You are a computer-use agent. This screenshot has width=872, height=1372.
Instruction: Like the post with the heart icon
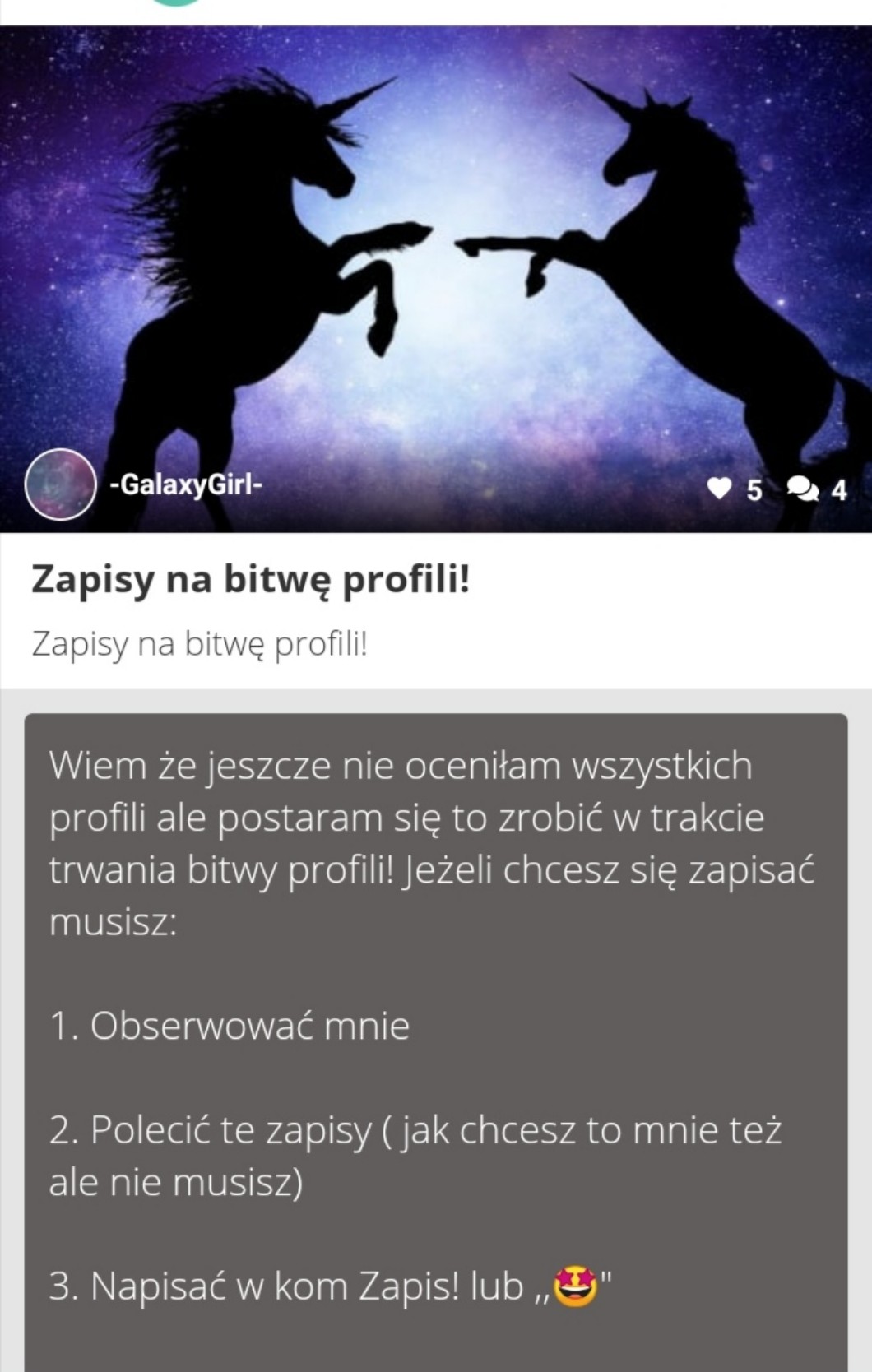tap(720, 490)
